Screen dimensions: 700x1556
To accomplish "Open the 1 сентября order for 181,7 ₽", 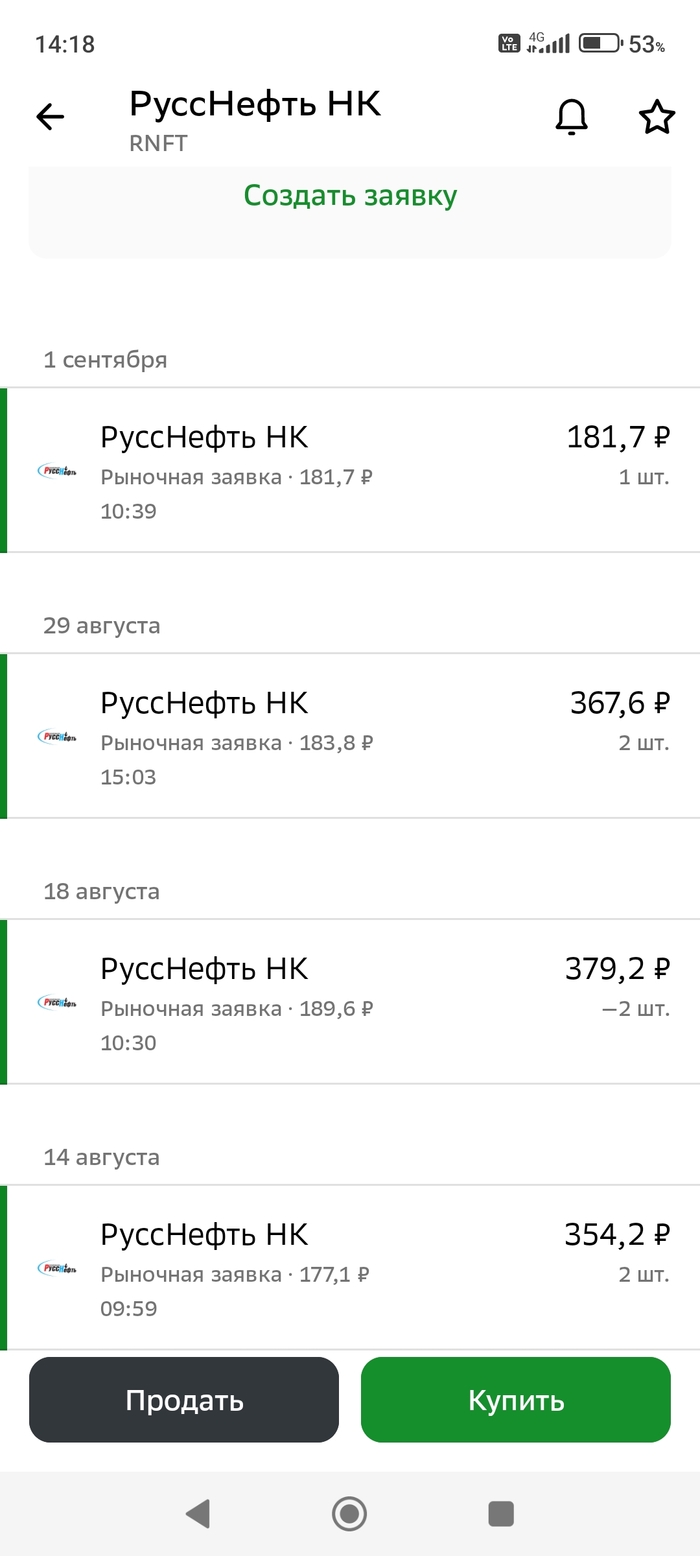I will pos(350,470).
